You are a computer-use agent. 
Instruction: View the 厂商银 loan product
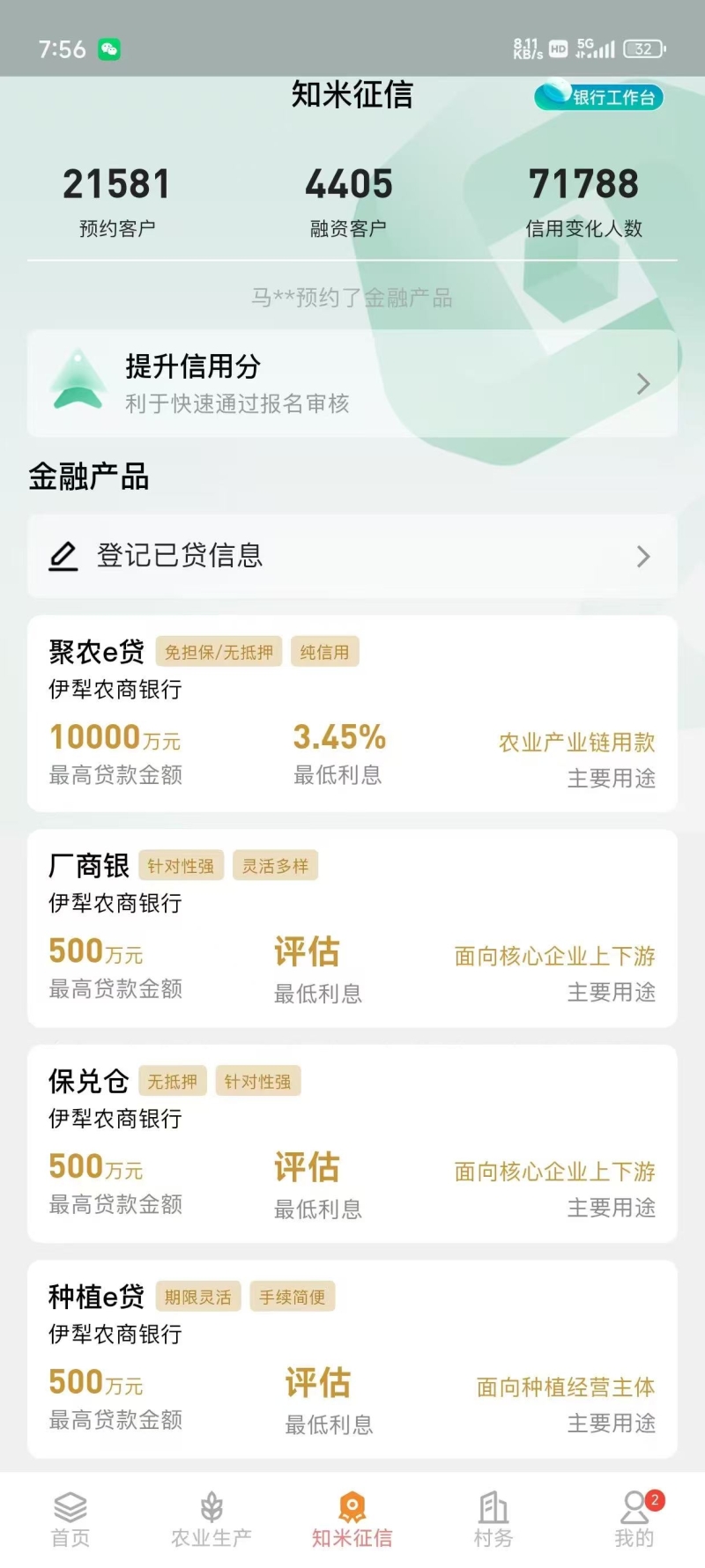click(x=352, y=928)
